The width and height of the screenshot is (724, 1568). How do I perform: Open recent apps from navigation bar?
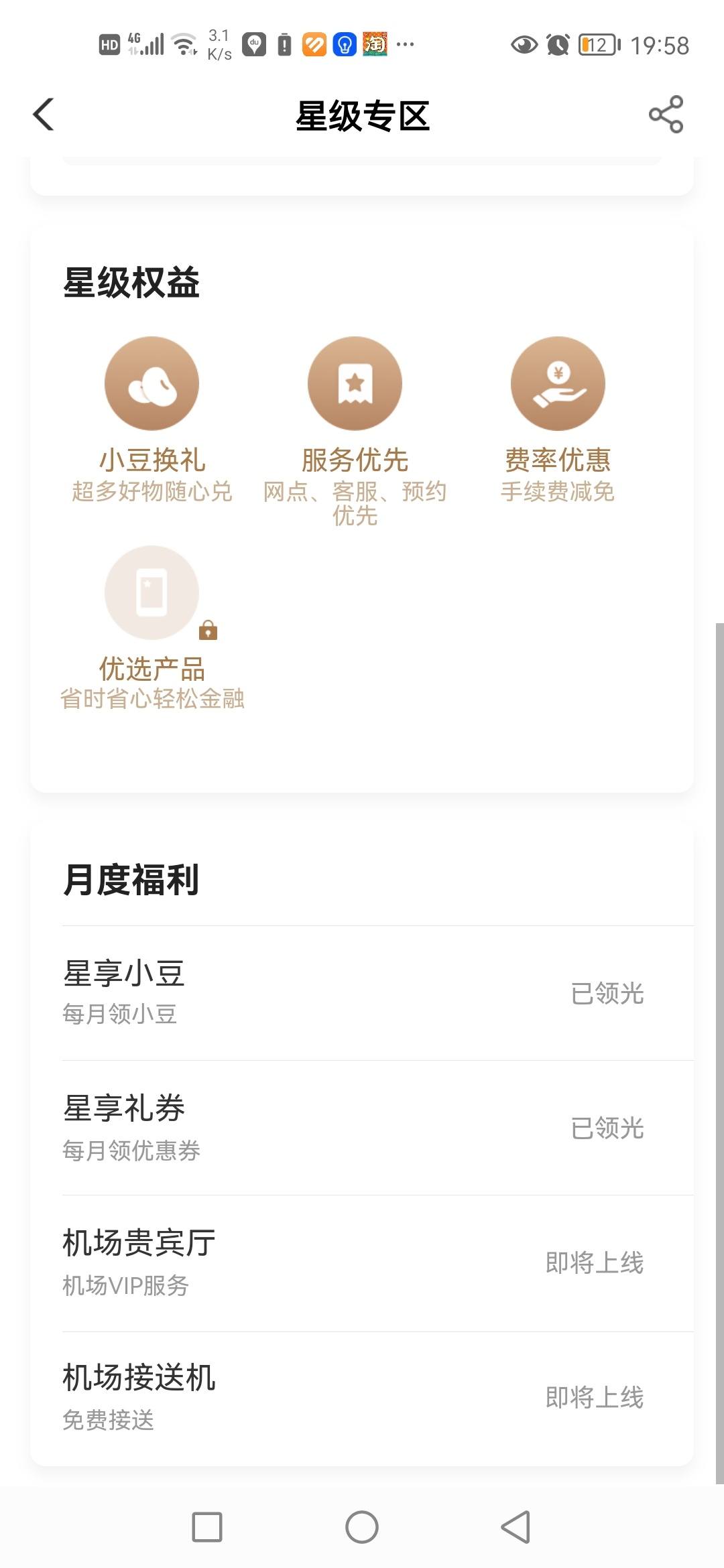207,1527
